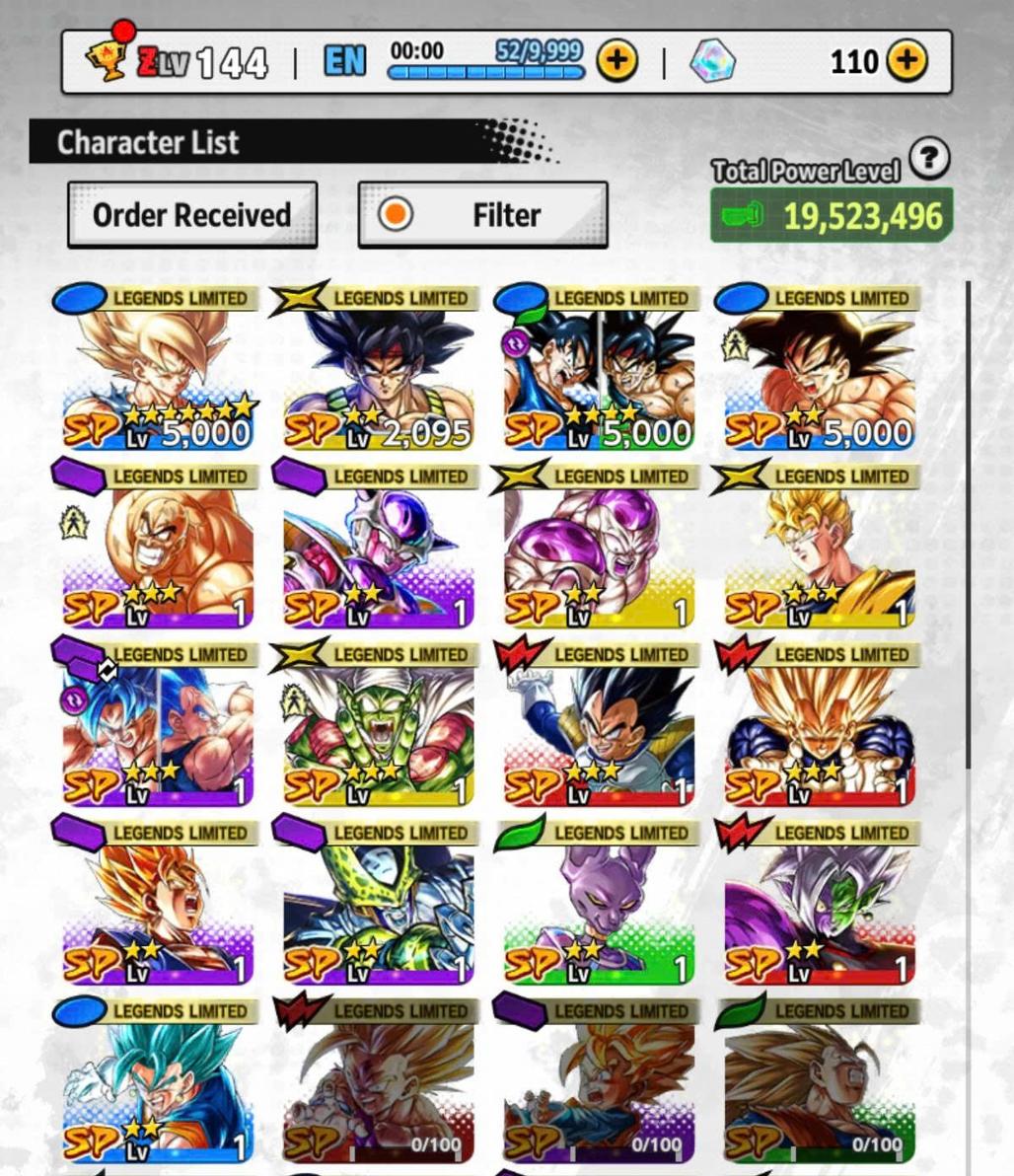
Task: Buy crystals with the plus next to 110
Action: click(x=906, y=61)
